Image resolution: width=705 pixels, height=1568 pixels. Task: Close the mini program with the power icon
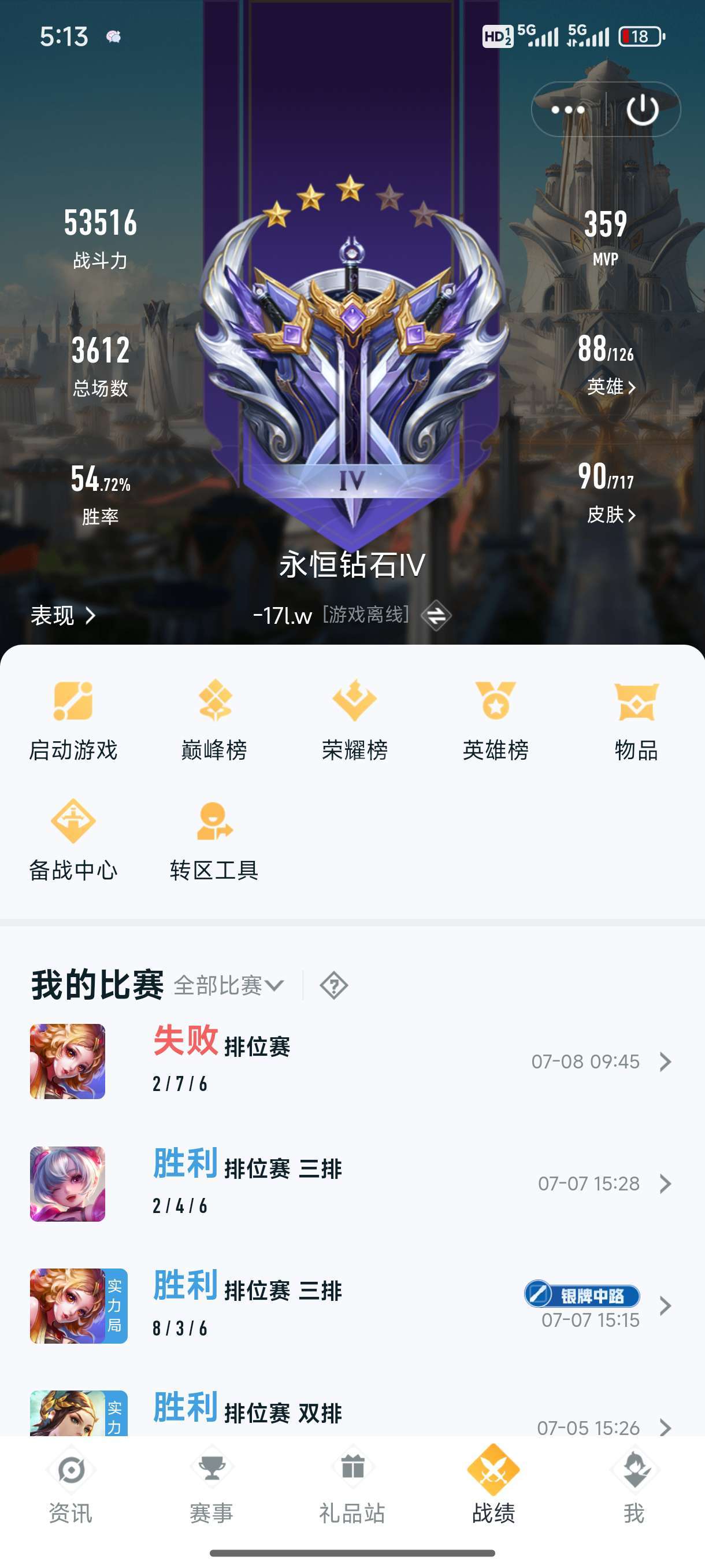pos(643,110)
